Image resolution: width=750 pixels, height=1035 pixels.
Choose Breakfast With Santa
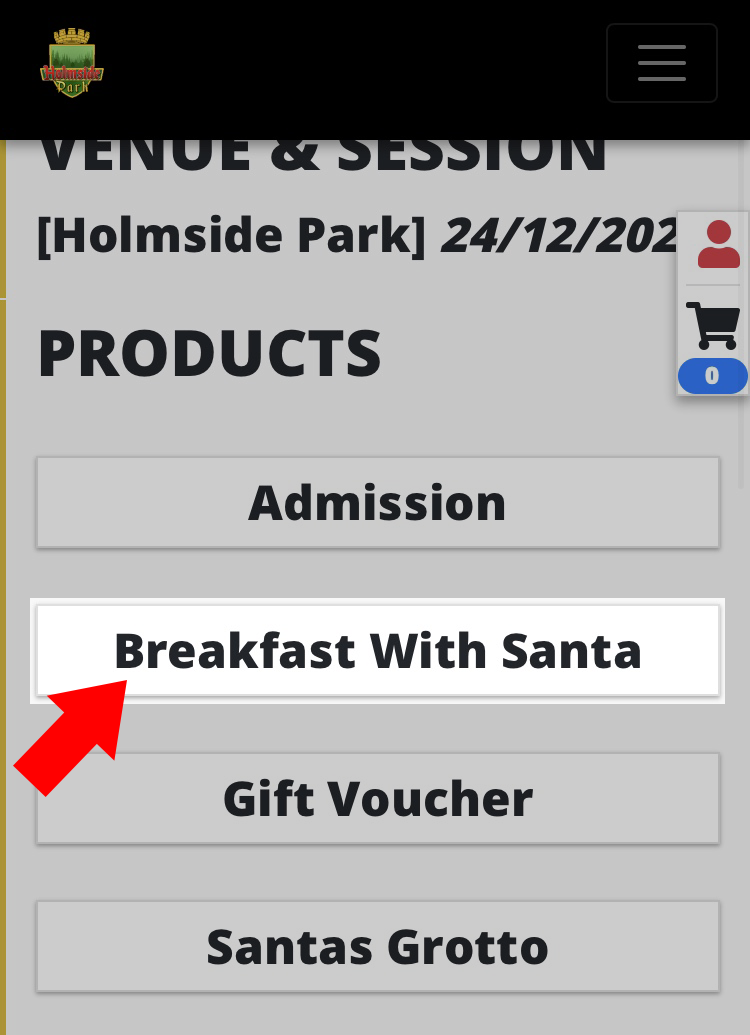378,650
